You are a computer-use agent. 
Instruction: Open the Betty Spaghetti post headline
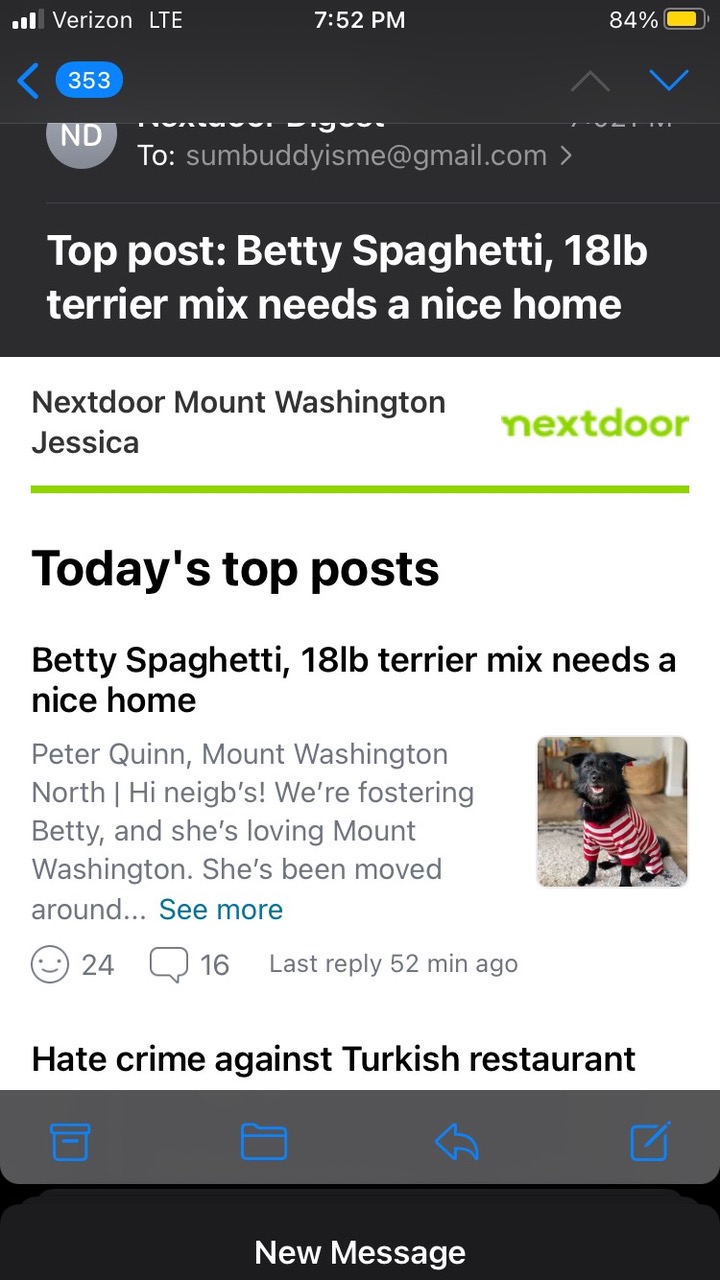click(353, 679)
